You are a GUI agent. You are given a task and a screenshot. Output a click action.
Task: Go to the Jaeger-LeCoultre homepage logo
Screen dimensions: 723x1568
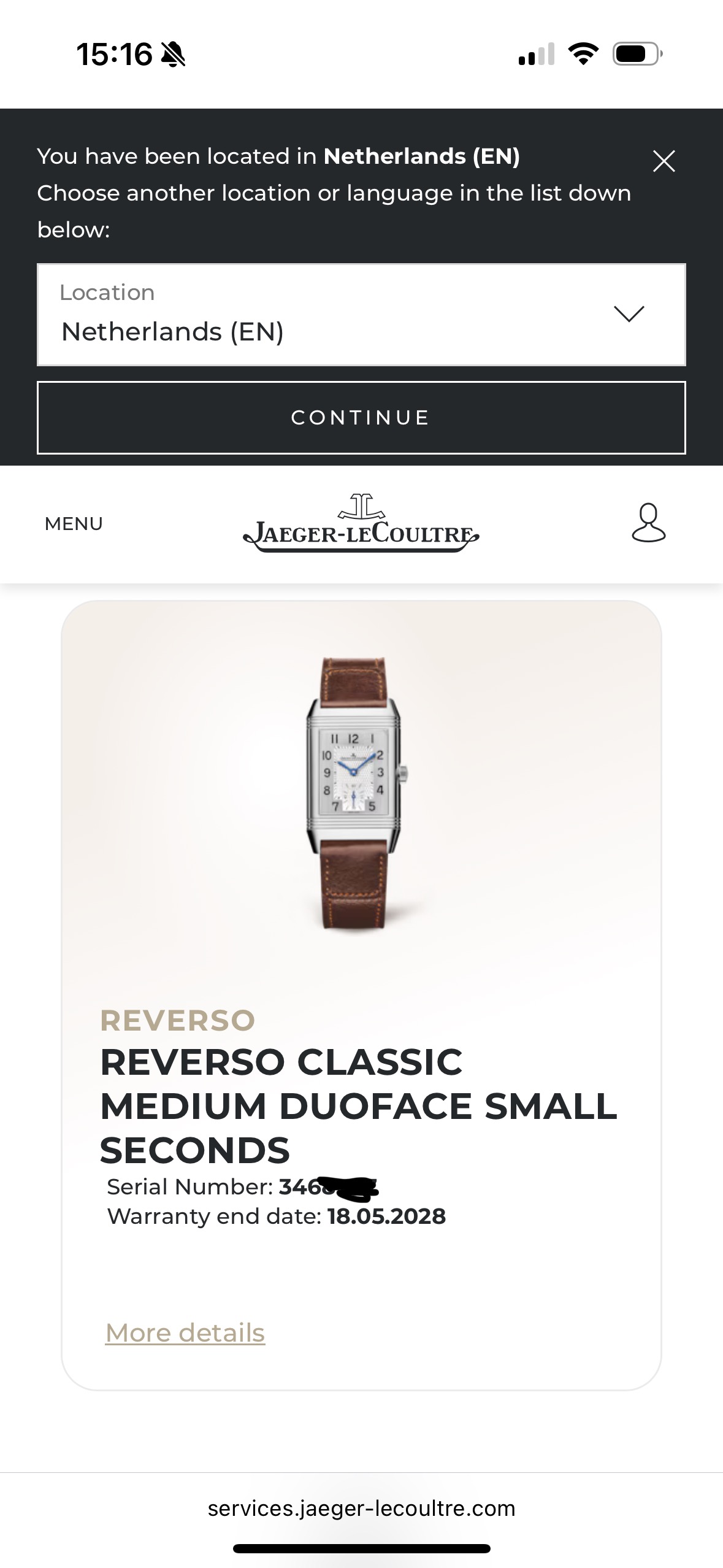point(361,524)
